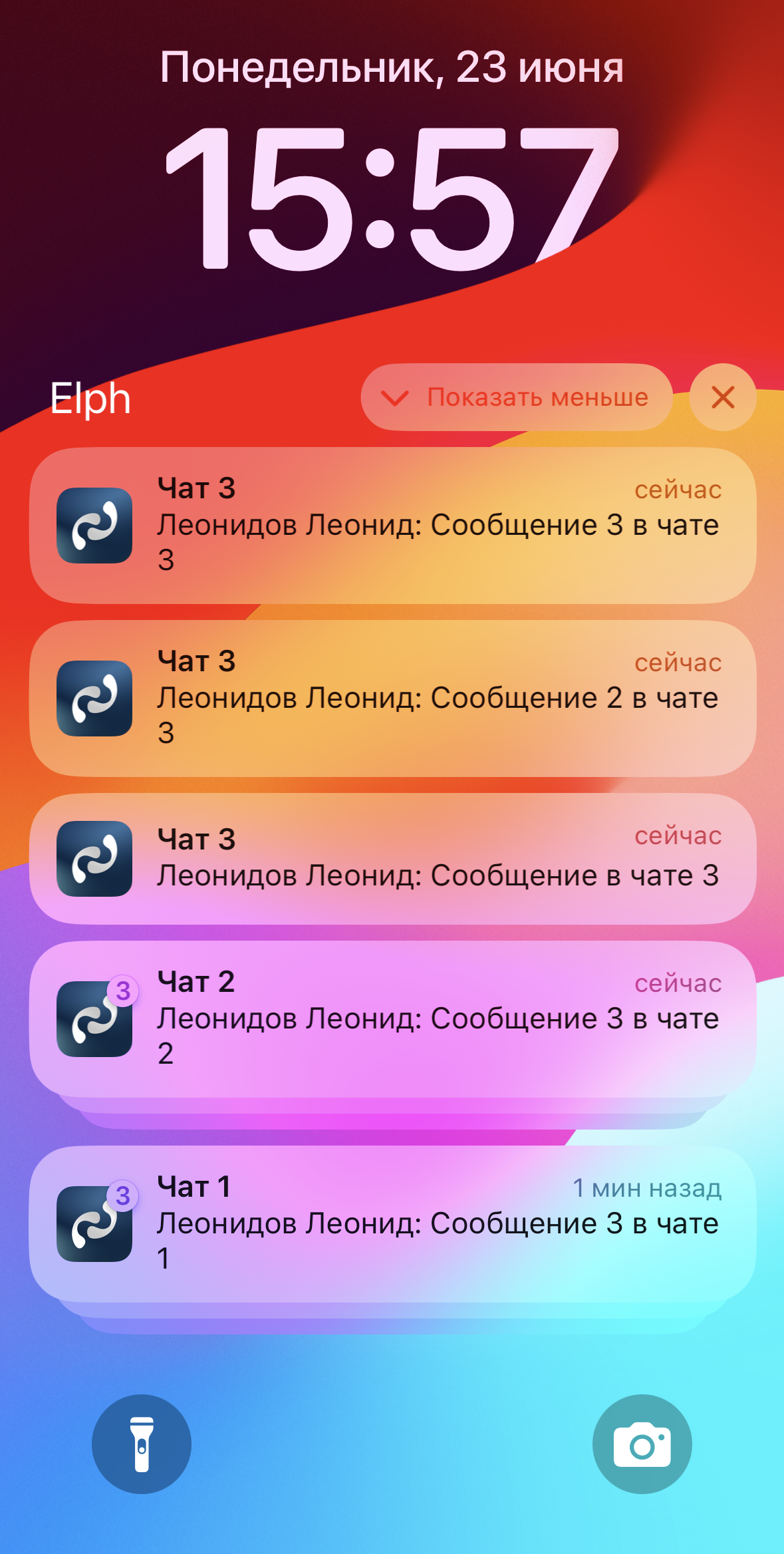
Task: Launch the camera from lock screen
Action: pos(642,1444)
